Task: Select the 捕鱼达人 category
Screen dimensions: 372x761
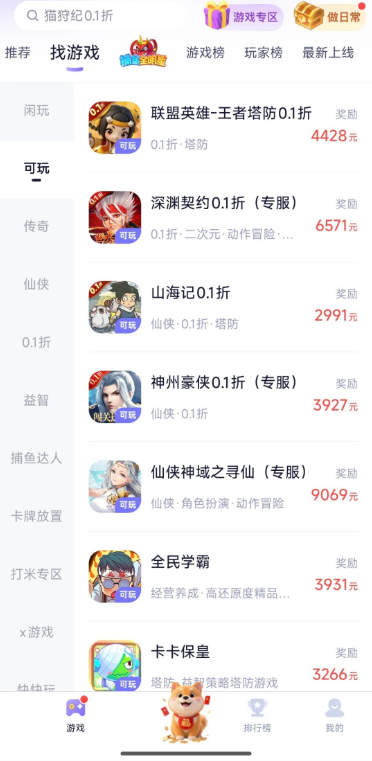Action: (x=37, y=458)
